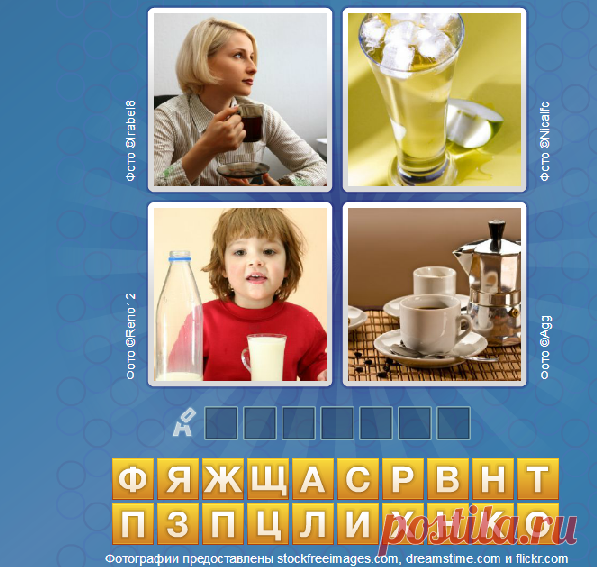Open the photo of child with milk
The image size is (597, 567).
[x=240, y=294]
